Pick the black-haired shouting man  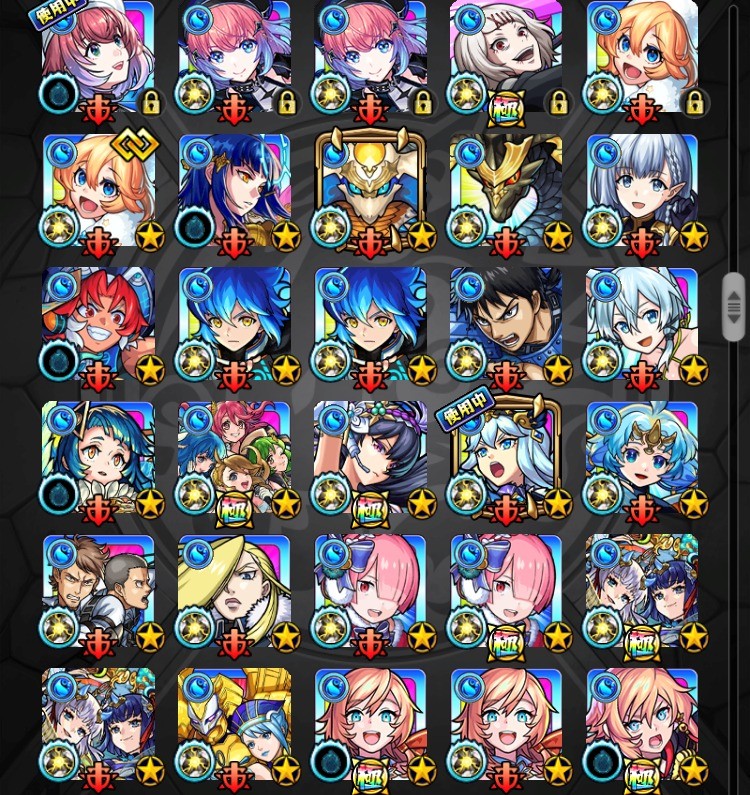coord(506,325)
